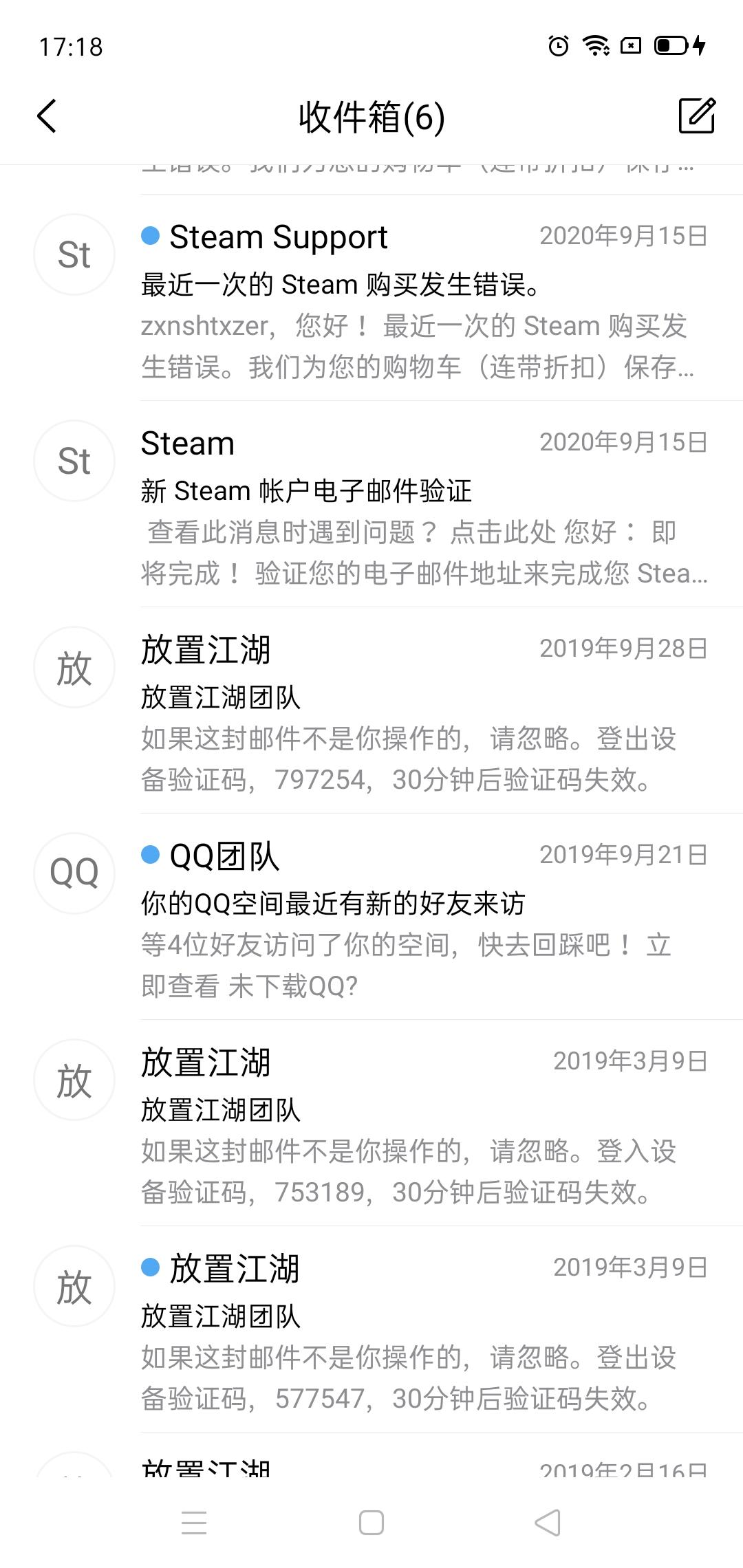
Task: Compose a new email
Action: pyautogui.click(x=697, y=116)
